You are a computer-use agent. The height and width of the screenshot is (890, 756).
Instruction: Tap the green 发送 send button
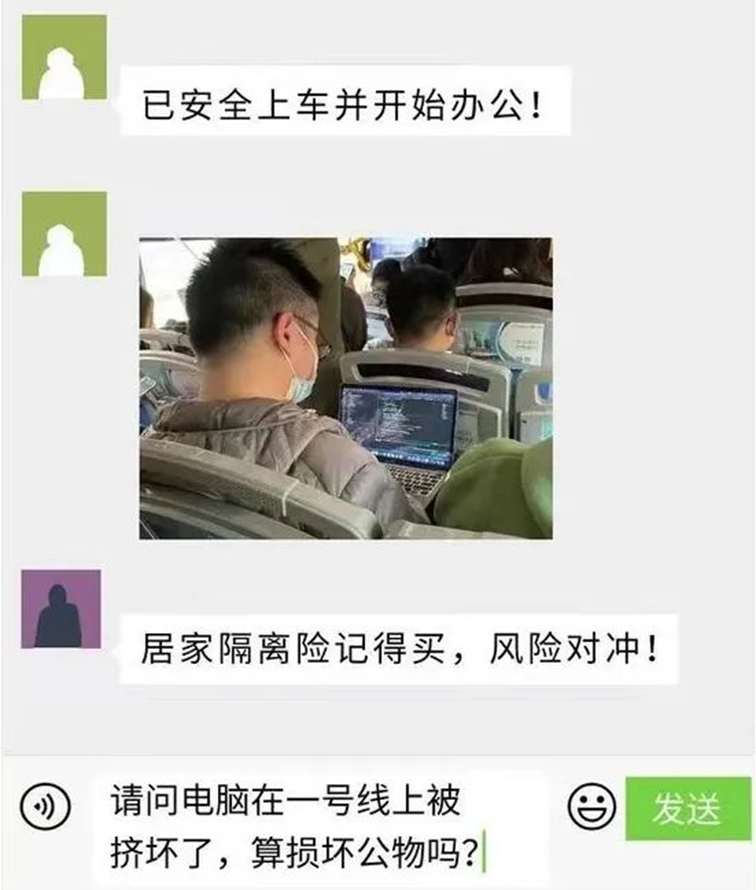pyautogui.click(x=688, y=808)
